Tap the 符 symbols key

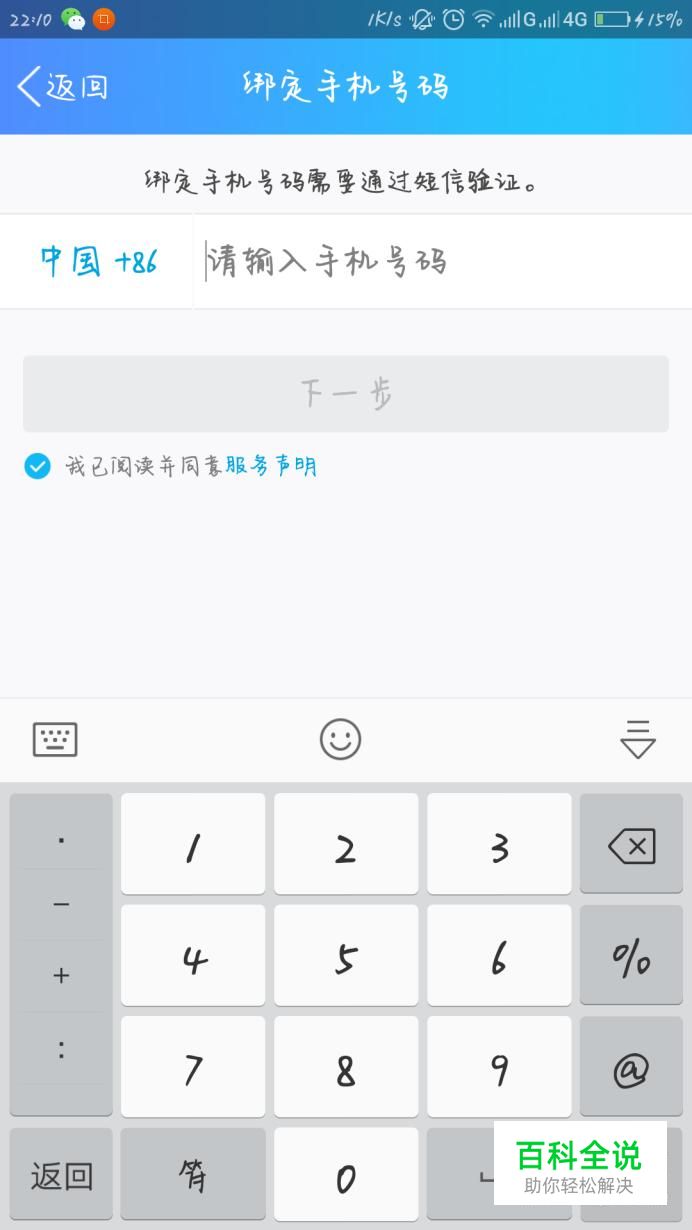click(193, 1176)
